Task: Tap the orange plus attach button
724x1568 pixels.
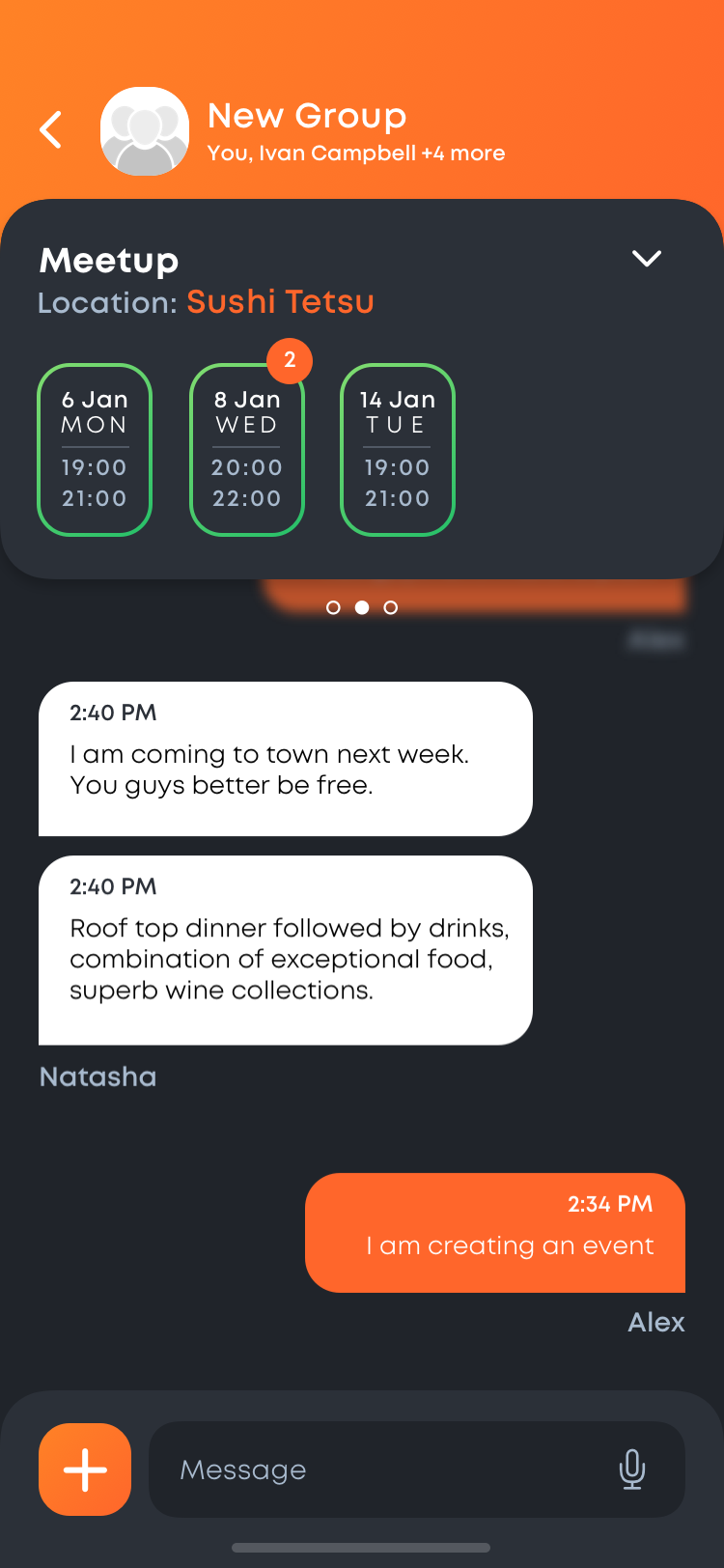Action: tap(85, 1470)
